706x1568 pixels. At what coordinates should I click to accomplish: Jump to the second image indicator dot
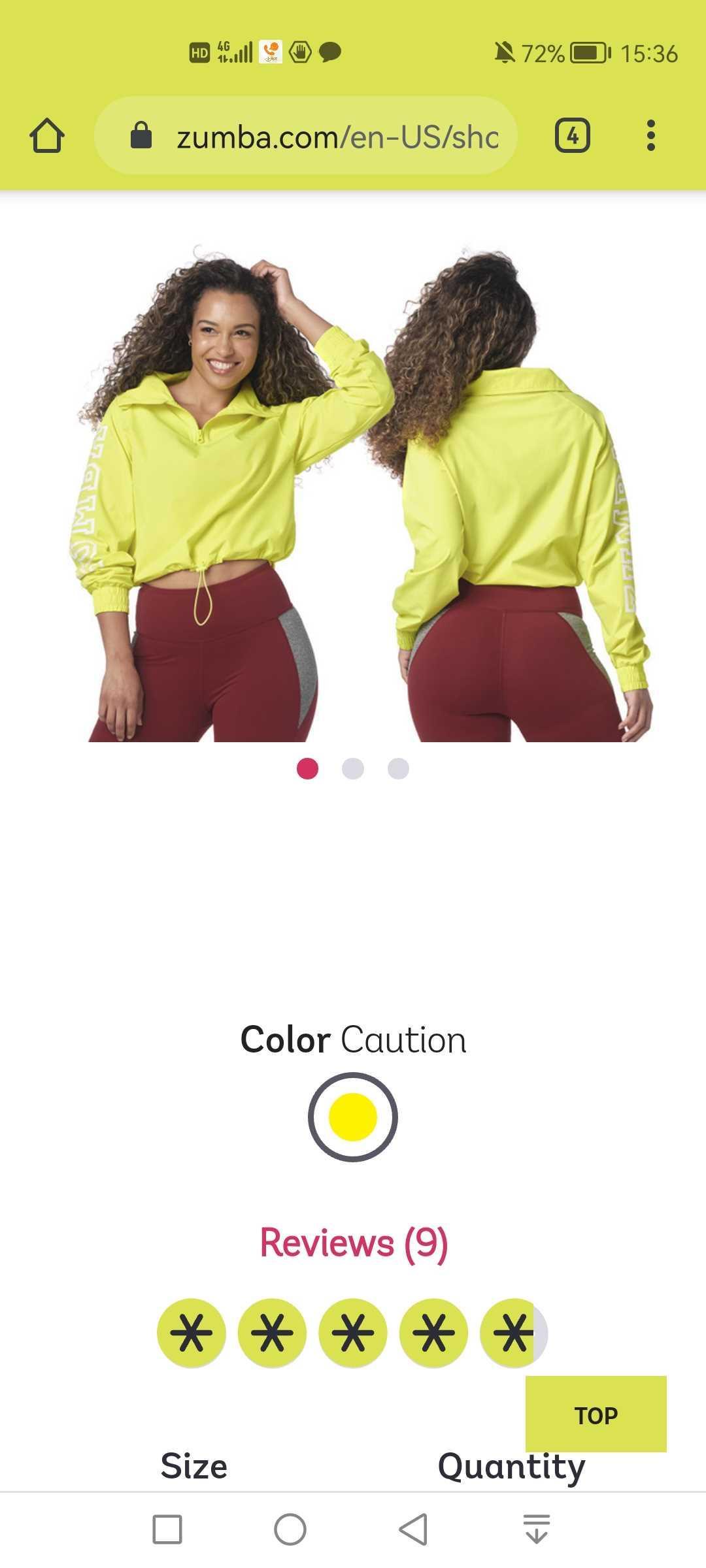pyautogui.click(x=353, y=769)
